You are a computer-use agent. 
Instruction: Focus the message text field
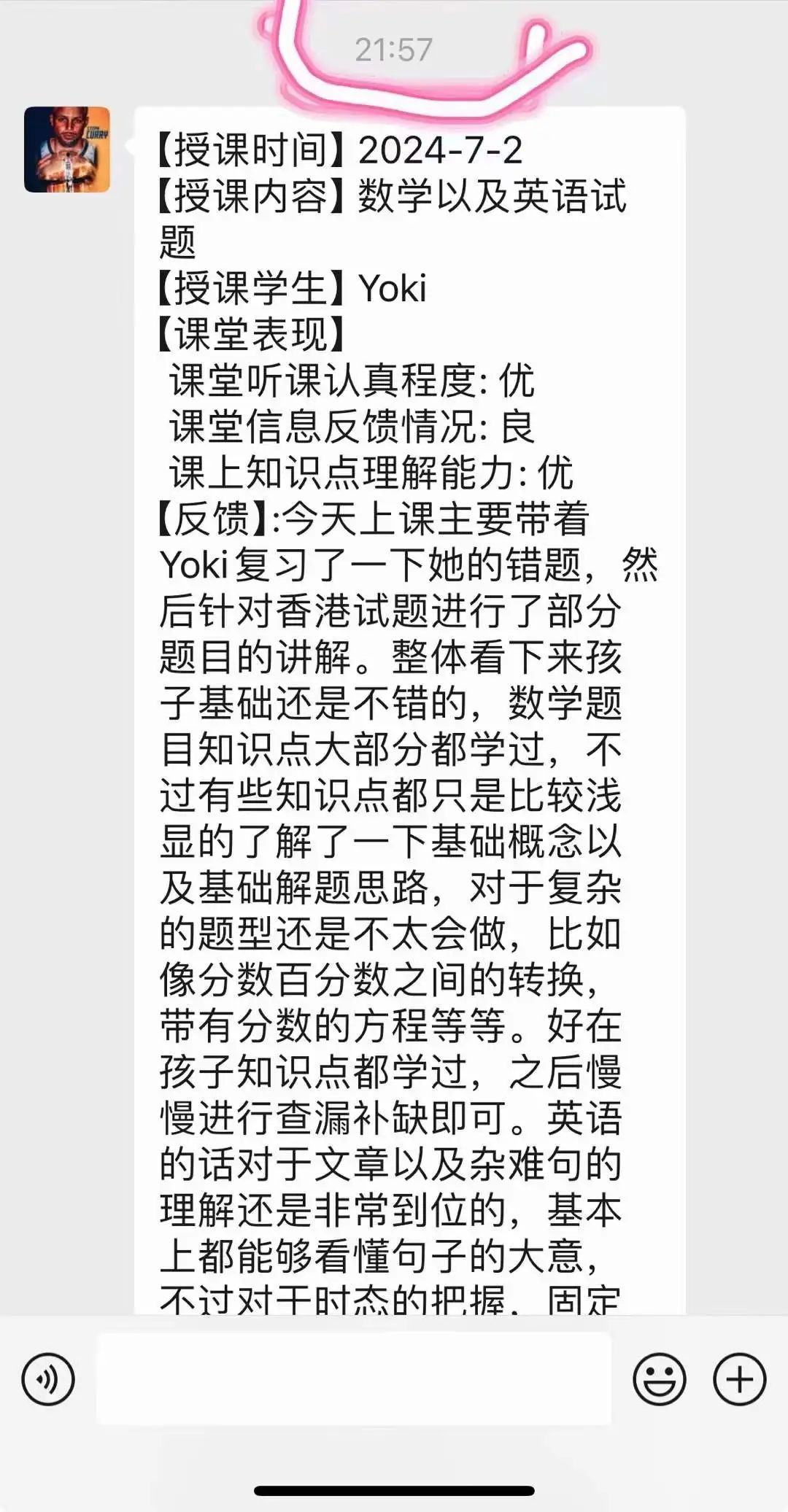pos(354,1379)
